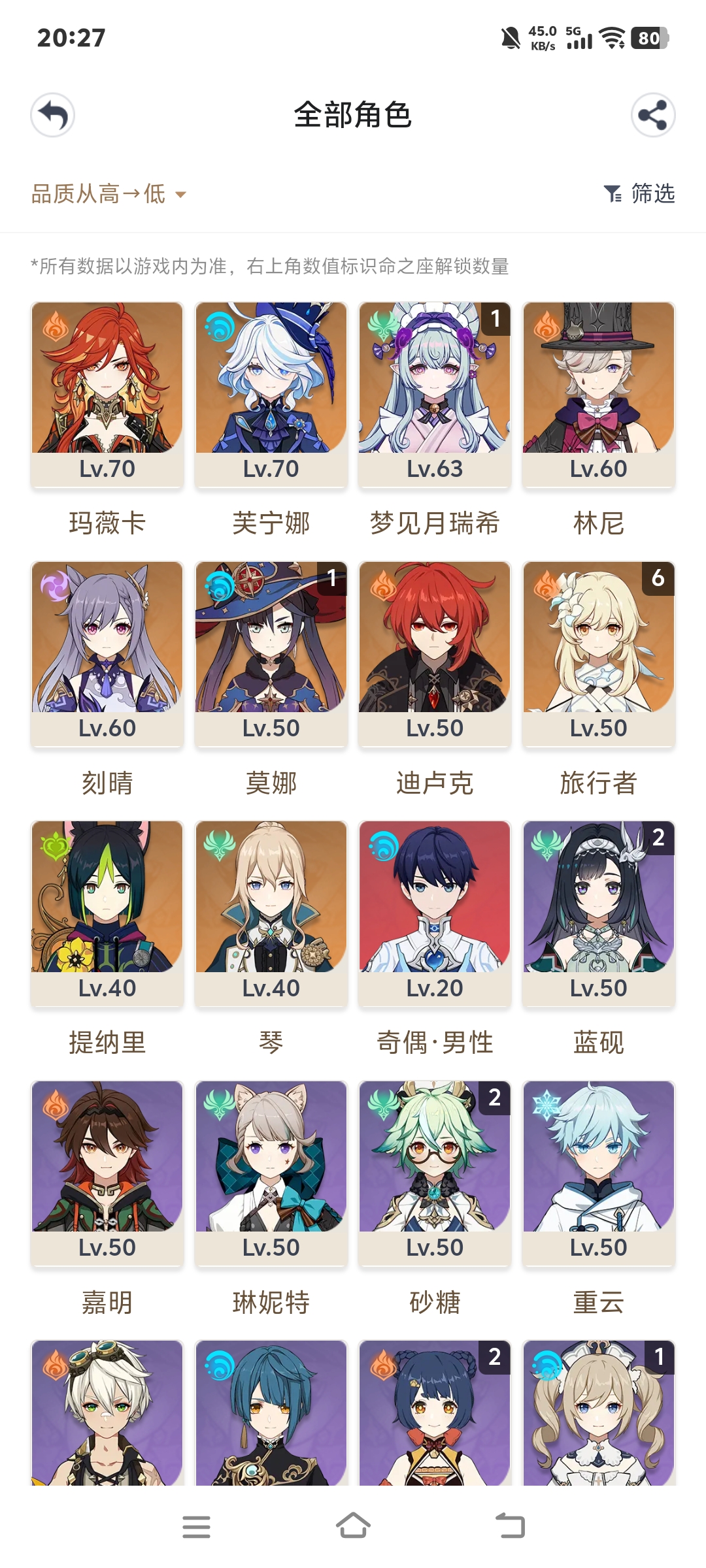Select the 旅行者 character card
The image size is (706, 1568).
(599, 653)
